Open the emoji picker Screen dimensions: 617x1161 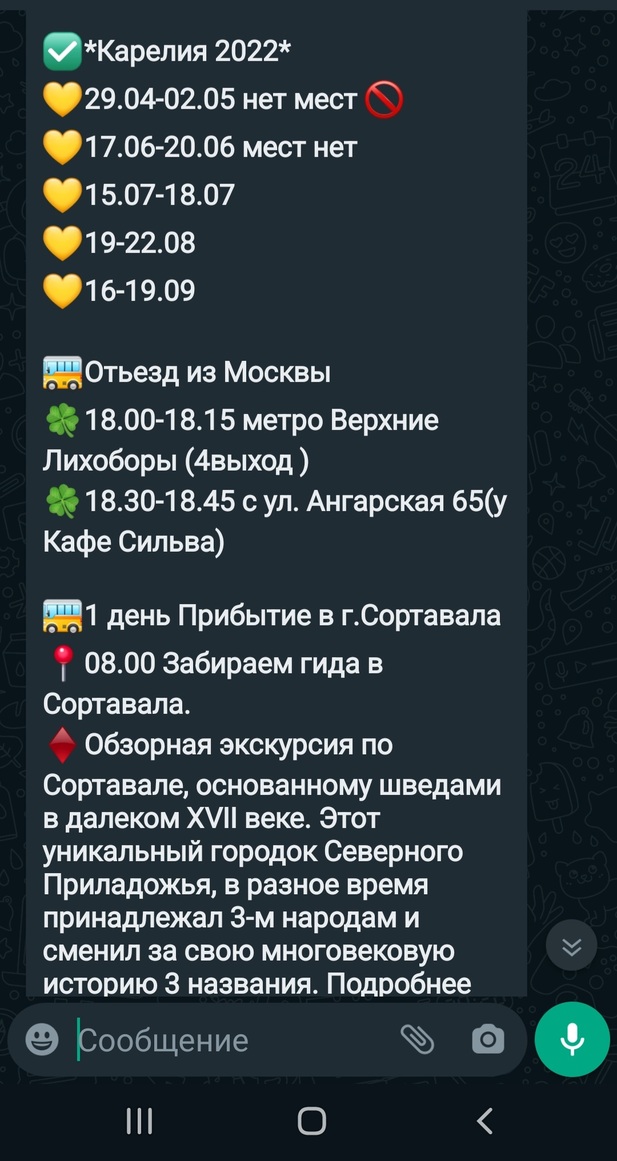click(42, 1040)
